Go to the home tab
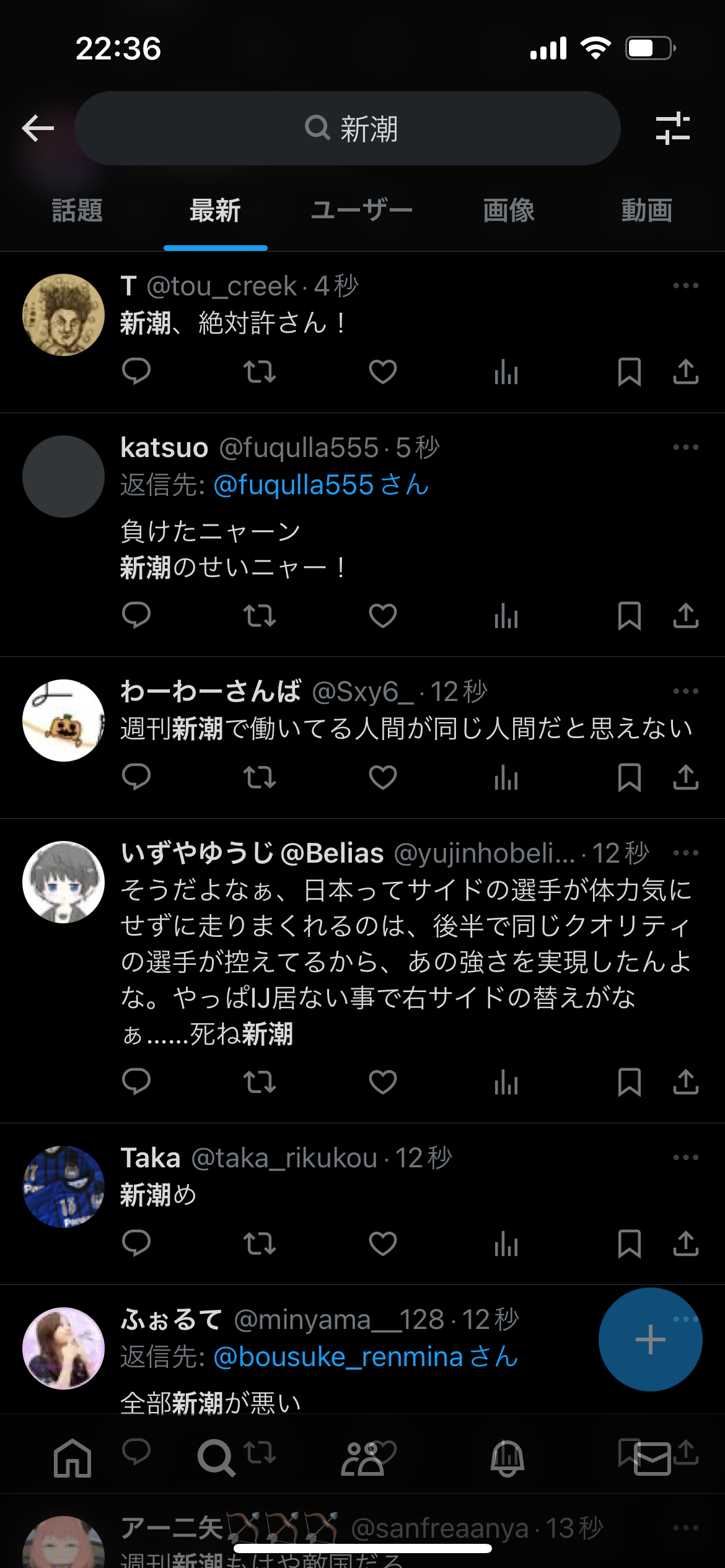The image size is (725, 1568). [72, 1458]
